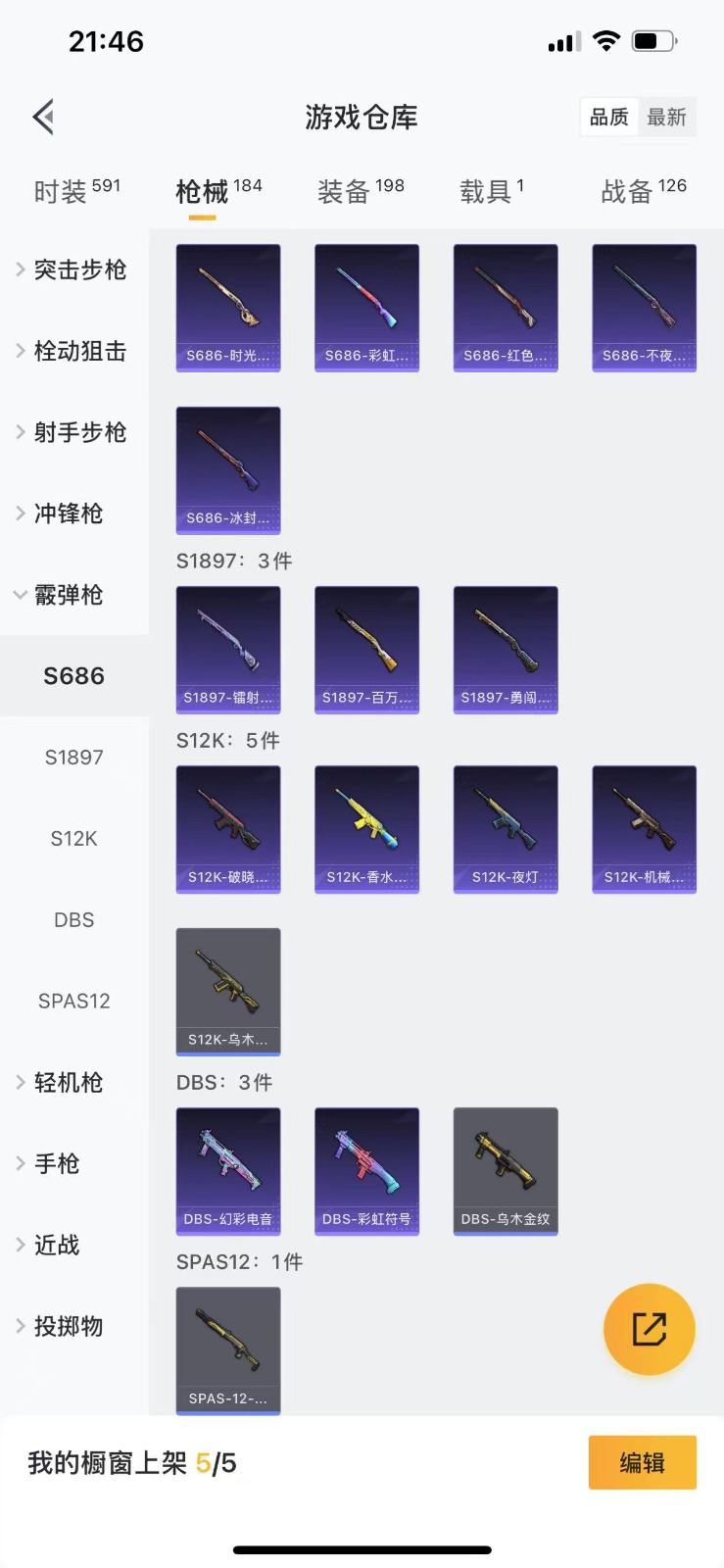
Task: Switch to the 时装 tab
Action: pos(76,190)
